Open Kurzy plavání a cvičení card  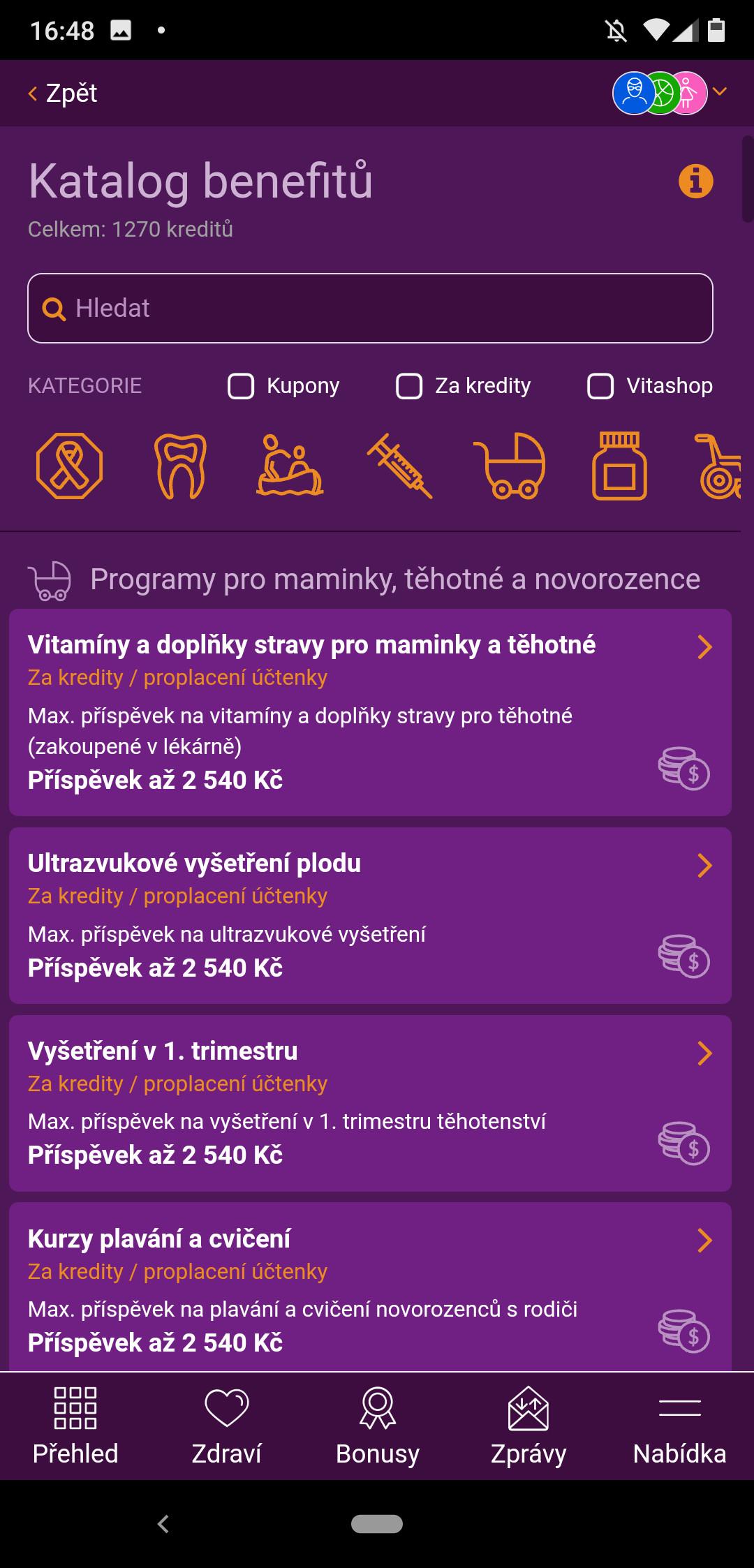(x=370, y=1287)
